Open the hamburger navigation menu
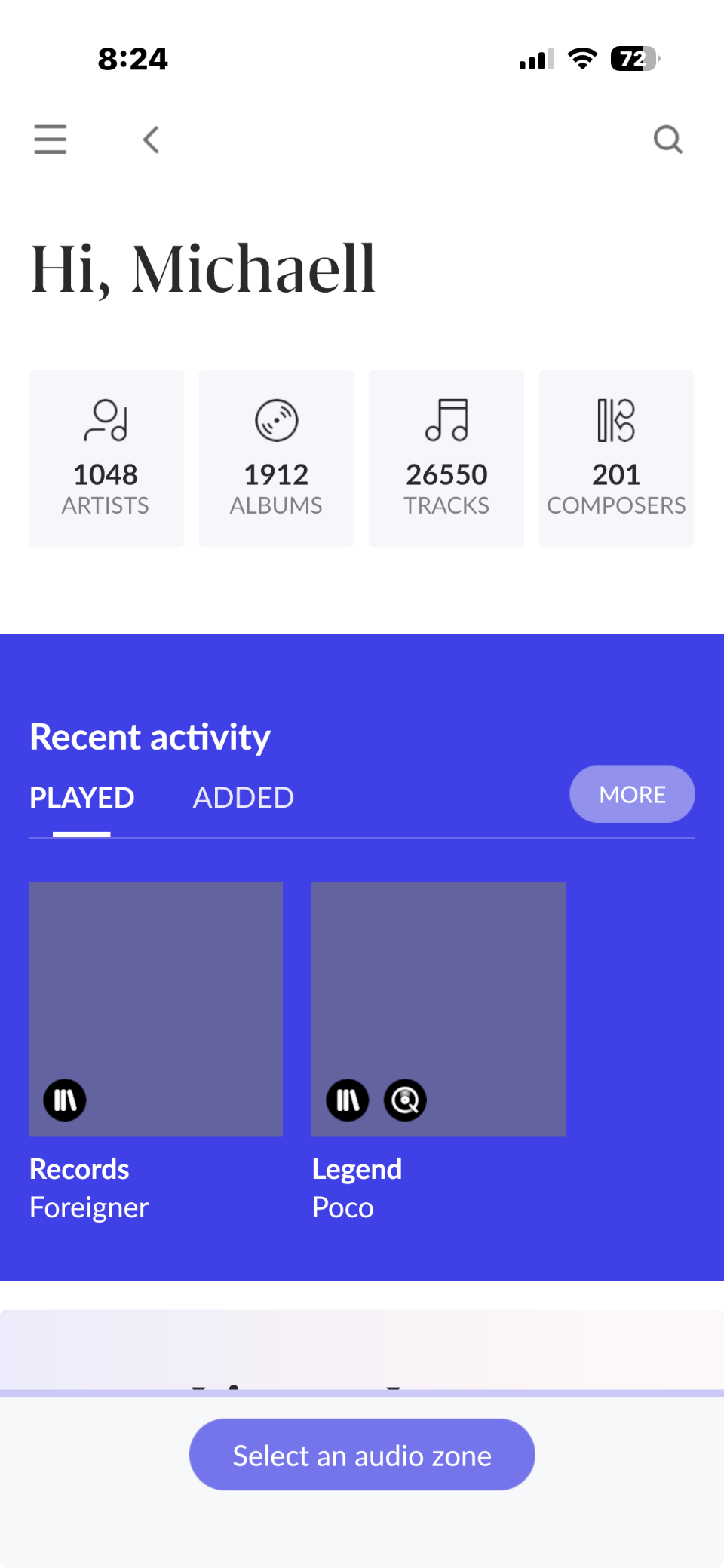 click(51, 140)
